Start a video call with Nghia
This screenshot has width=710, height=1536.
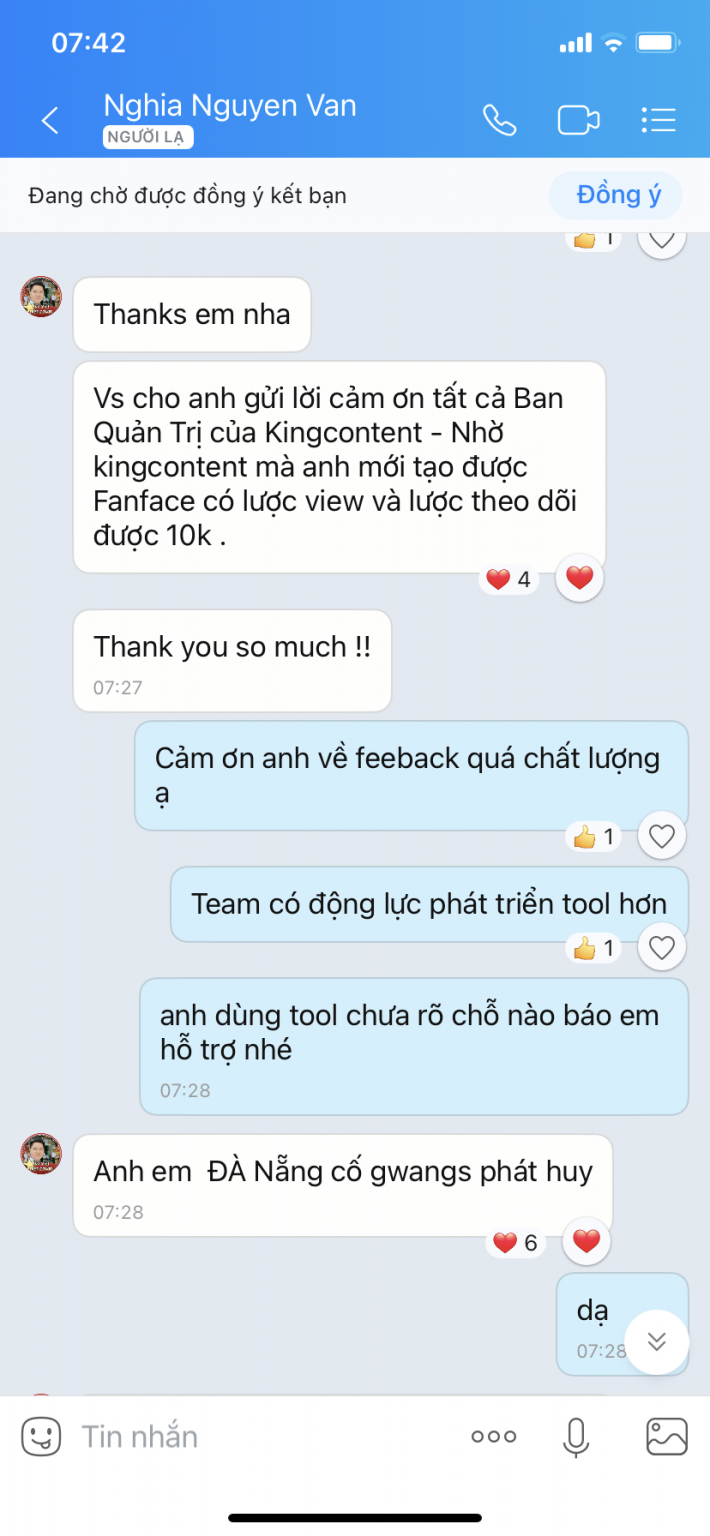coord(578,120)
